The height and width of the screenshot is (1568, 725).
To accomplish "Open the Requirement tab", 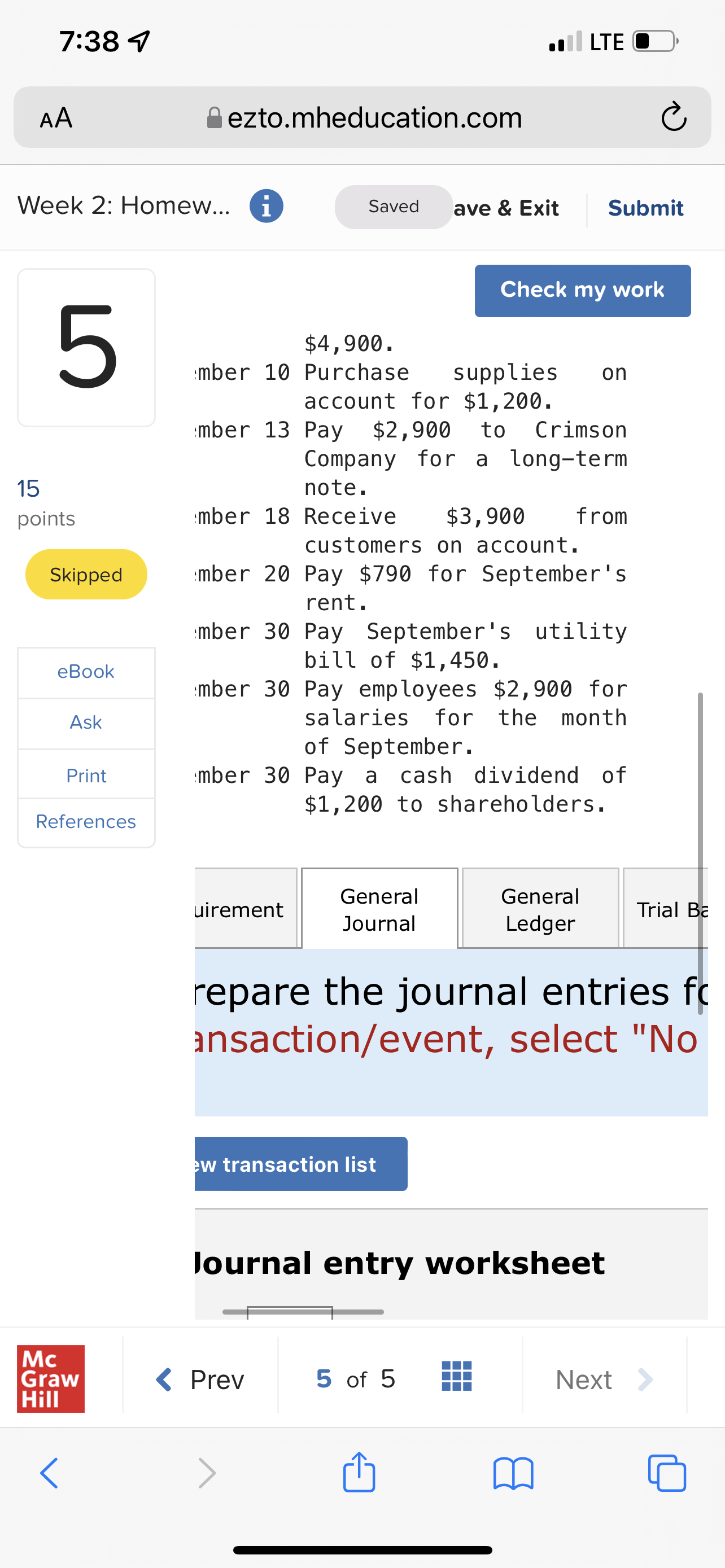I will click(x=243, y=909).
